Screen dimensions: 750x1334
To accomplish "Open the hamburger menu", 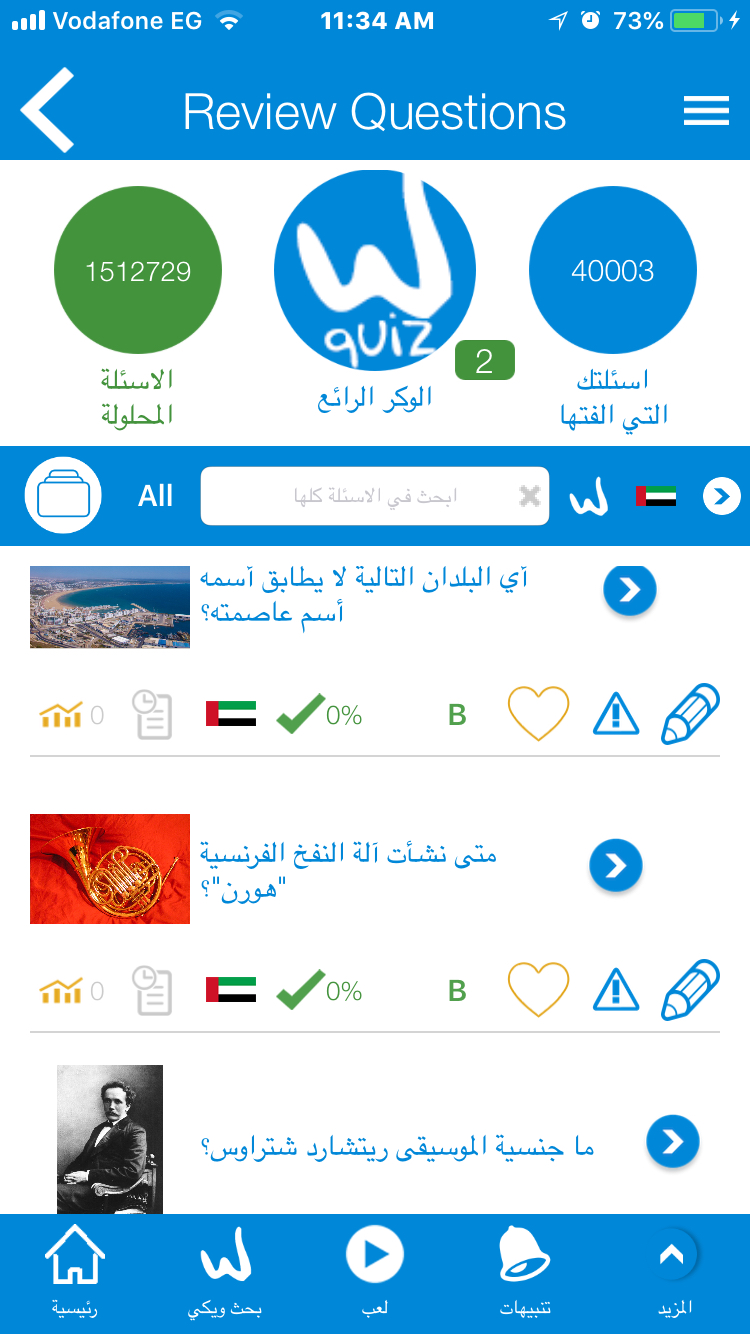I will [x=706, y=110].
